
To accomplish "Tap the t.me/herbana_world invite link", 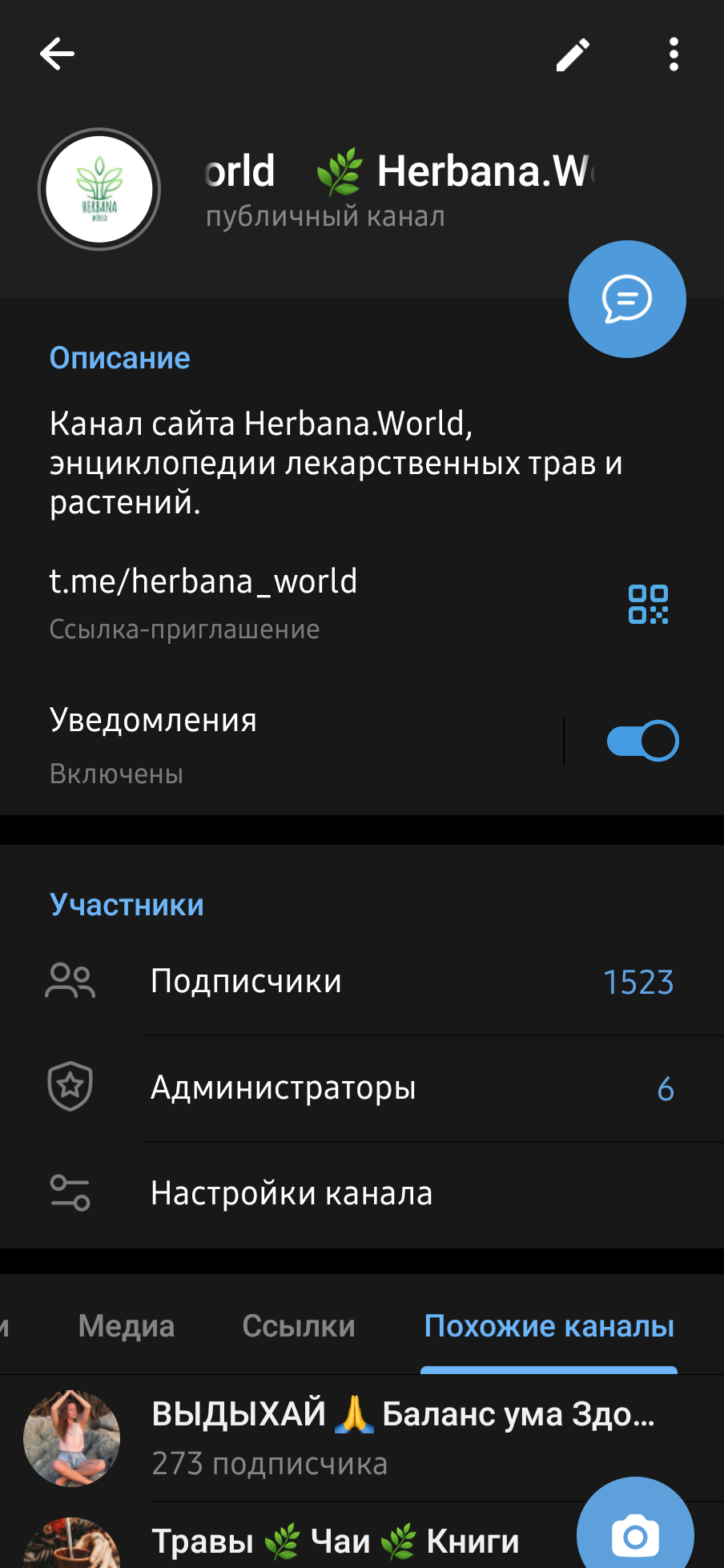I will [203, 581].
